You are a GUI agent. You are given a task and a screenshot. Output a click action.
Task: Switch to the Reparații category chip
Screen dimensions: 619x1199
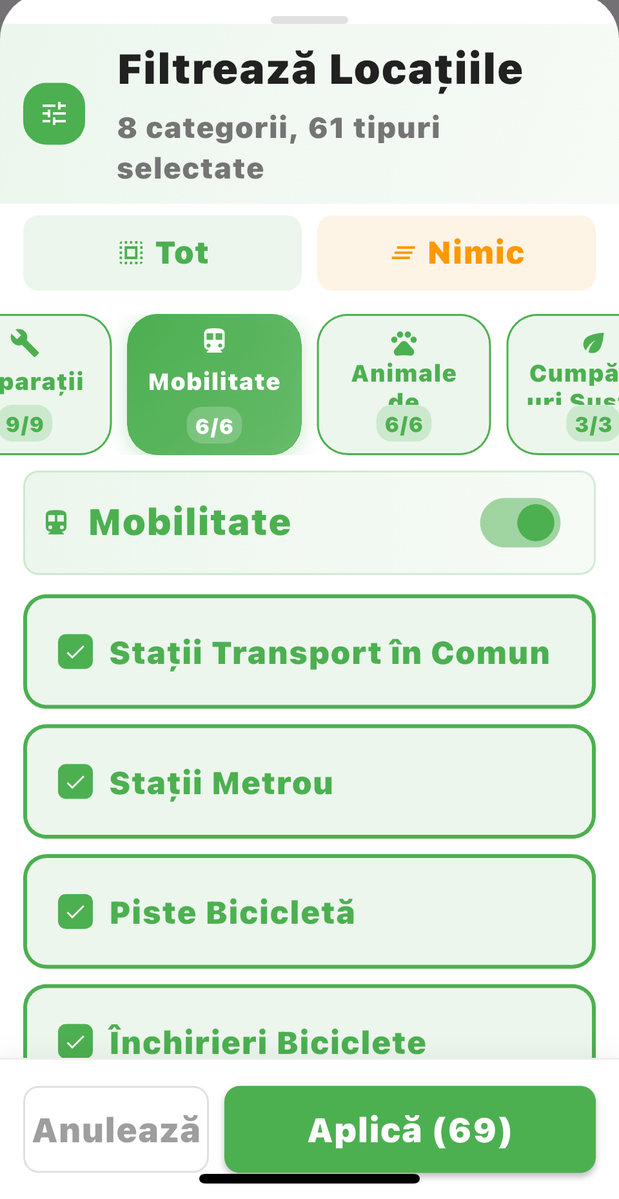click(x=50, y=384)
